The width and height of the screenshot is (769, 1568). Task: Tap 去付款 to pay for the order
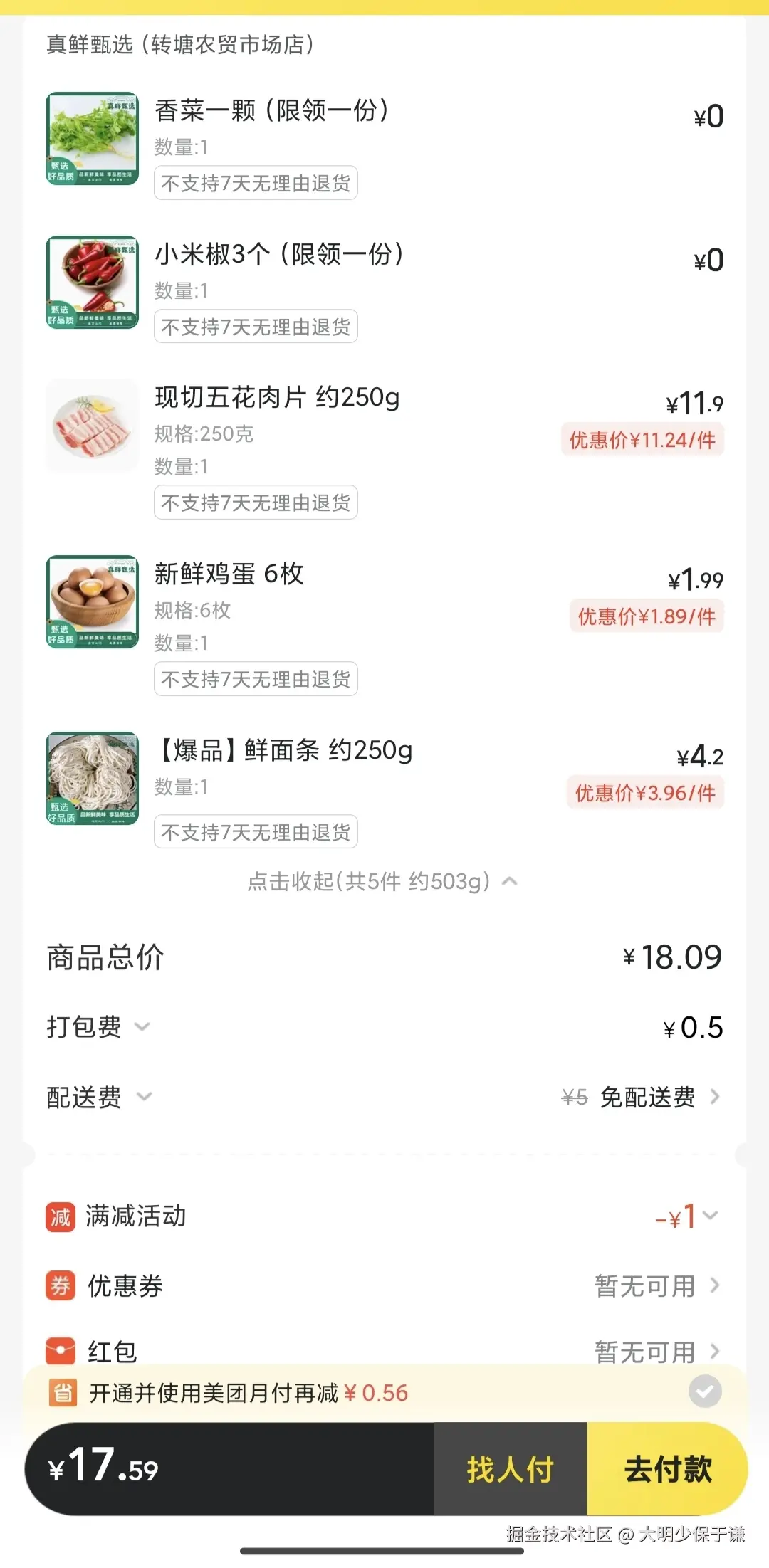[667, 1469]
